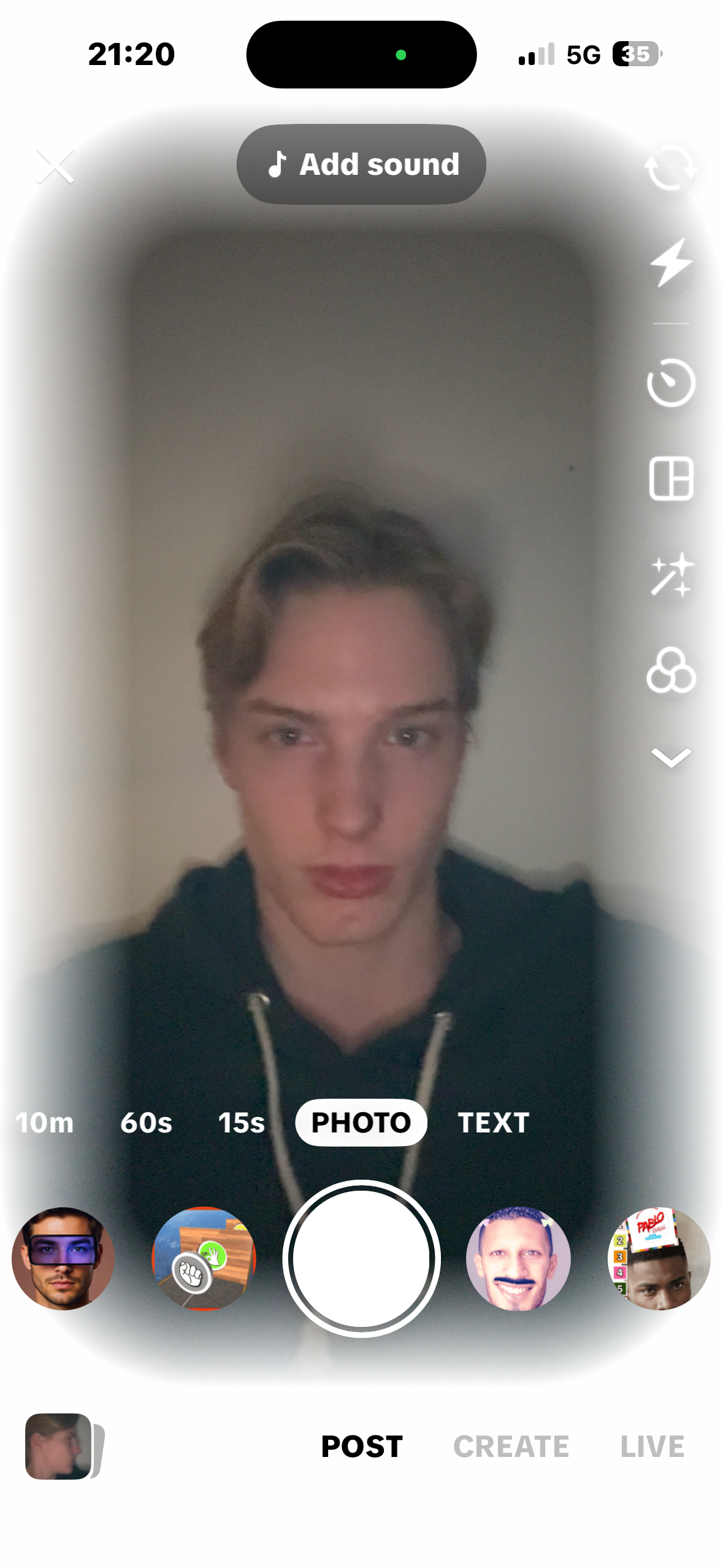Screen dimensions: 723x1568
Task: Open the magic wand retouch tool
Action: (671, 575)
